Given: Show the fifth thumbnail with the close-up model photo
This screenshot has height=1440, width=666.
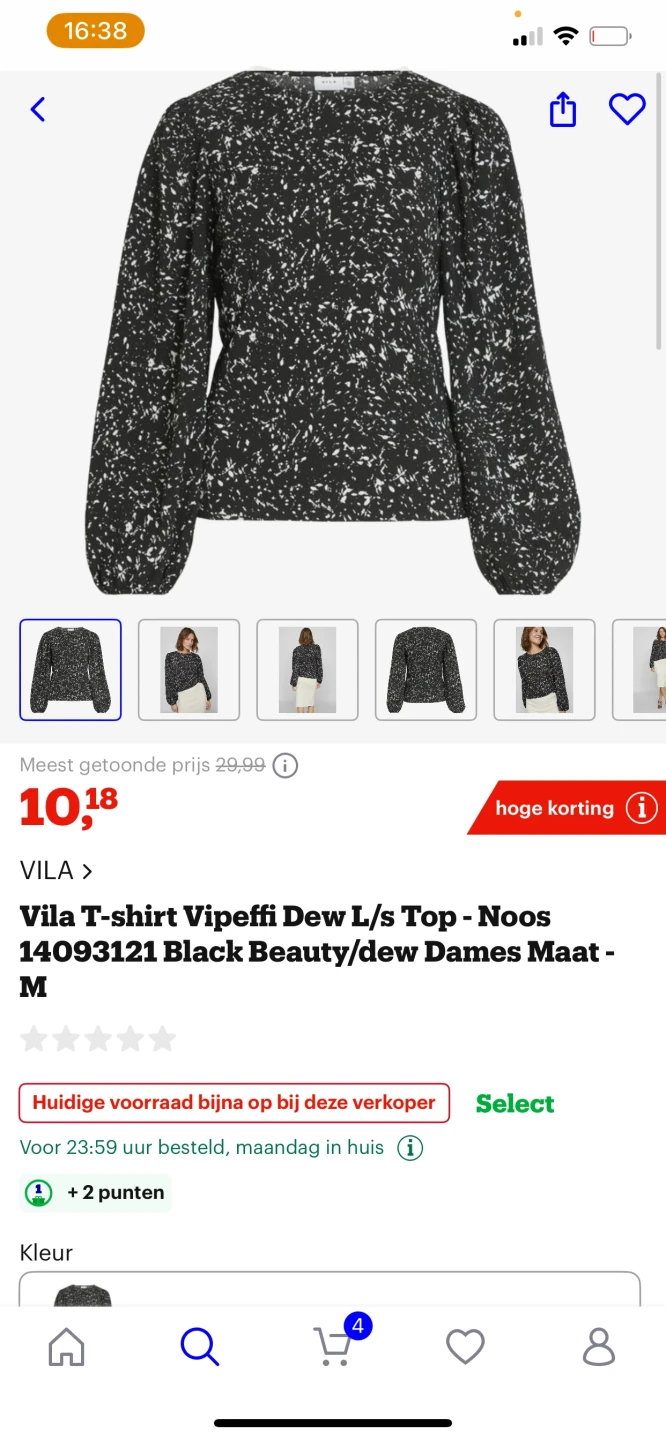Looking at the screenshot, I should (x=544, y=670).
